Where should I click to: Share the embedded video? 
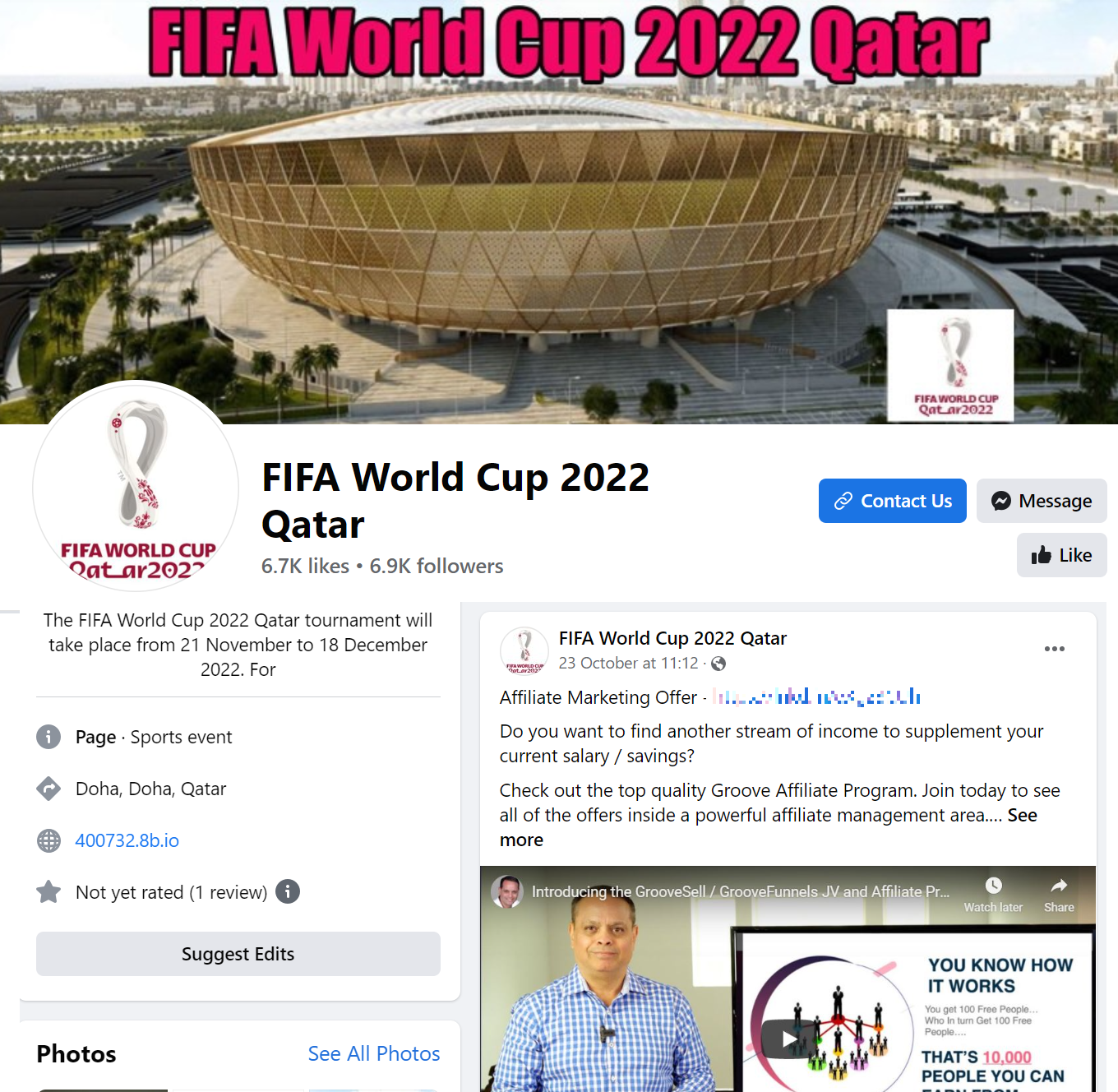click(1059, 893)
